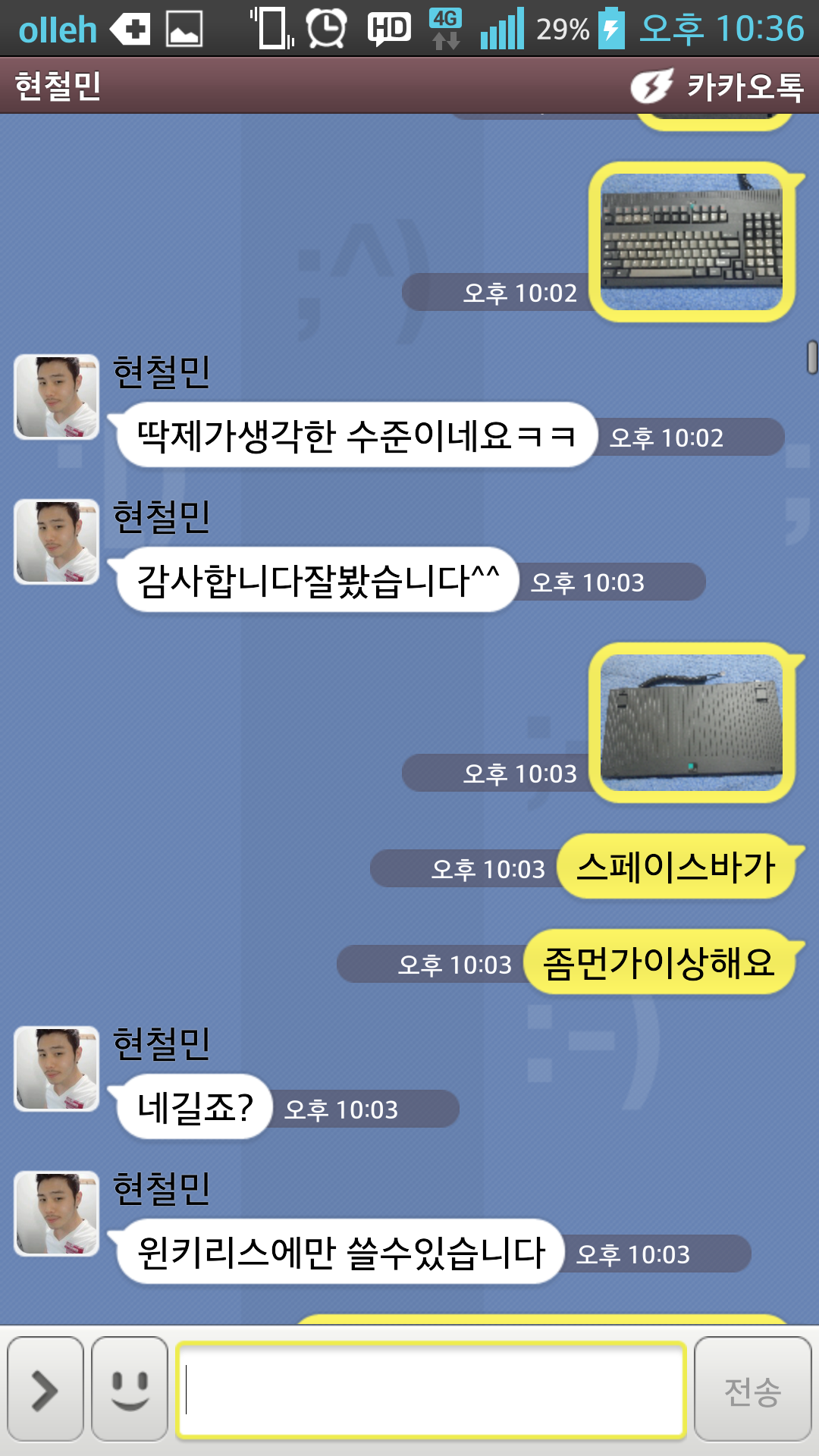Tap the message input field
The height and width of the screenshot is (1456, 819).
[x=431, y=1389]
